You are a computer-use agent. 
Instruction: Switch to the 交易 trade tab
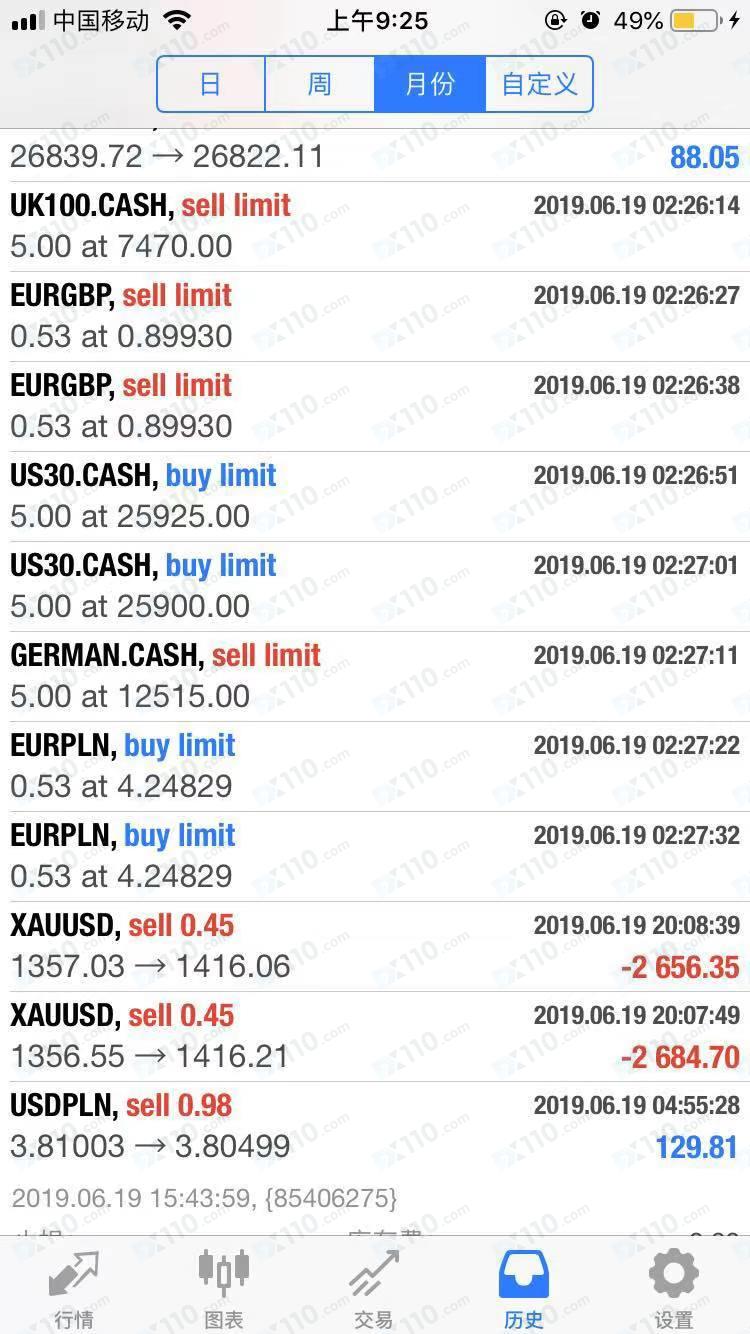click(374, 1289)
